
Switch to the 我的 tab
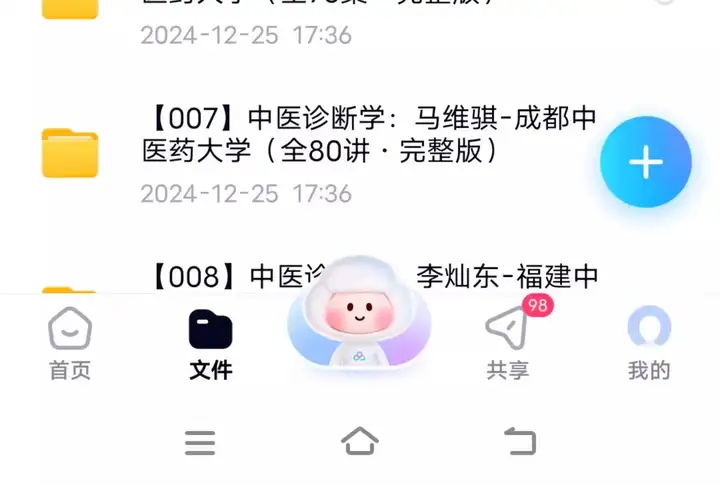pyautogui.click(x=648, y=343)
